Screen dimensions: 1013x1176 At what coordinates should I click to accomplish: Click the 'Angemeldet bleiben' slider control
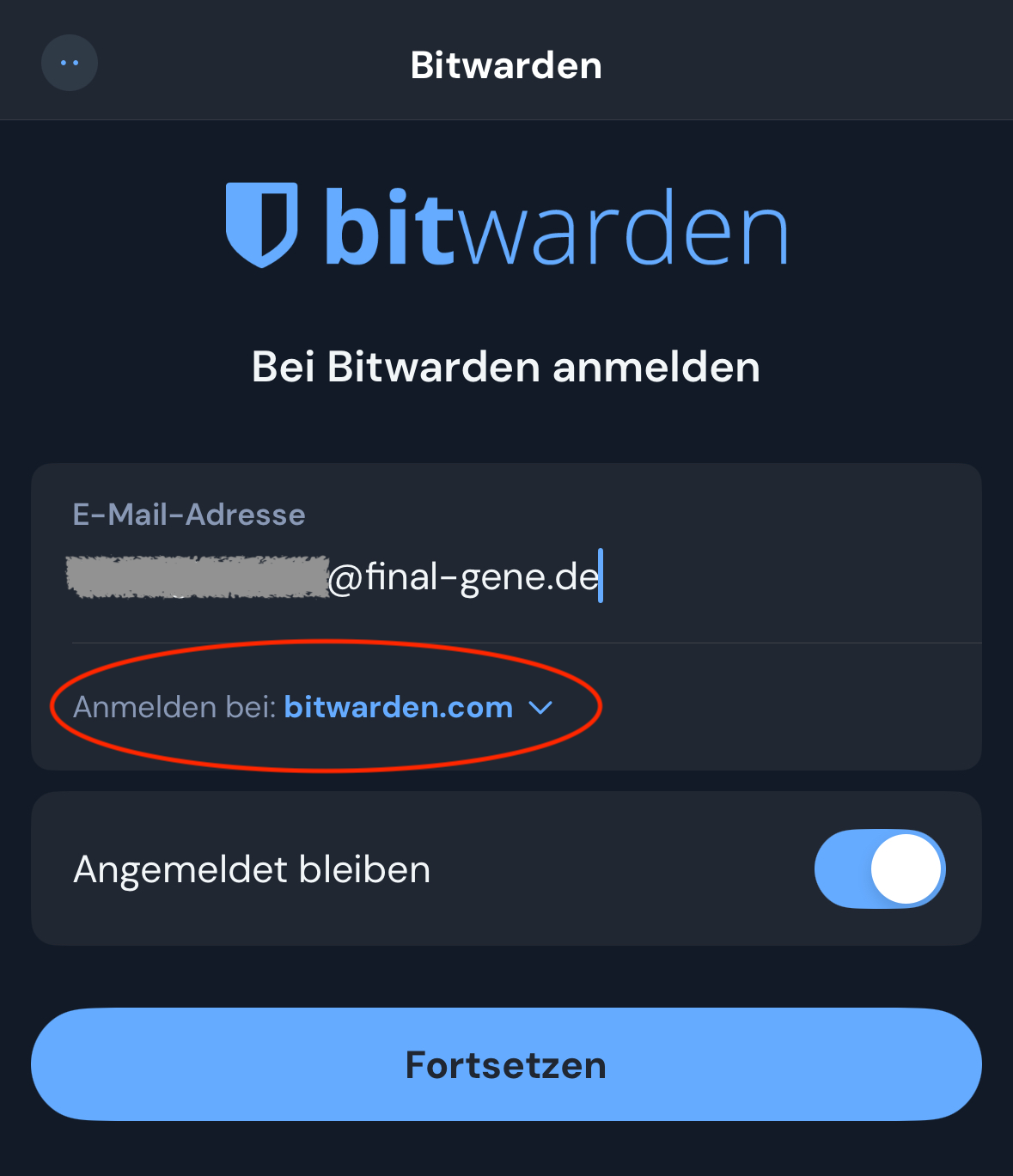tap(880, 868)
